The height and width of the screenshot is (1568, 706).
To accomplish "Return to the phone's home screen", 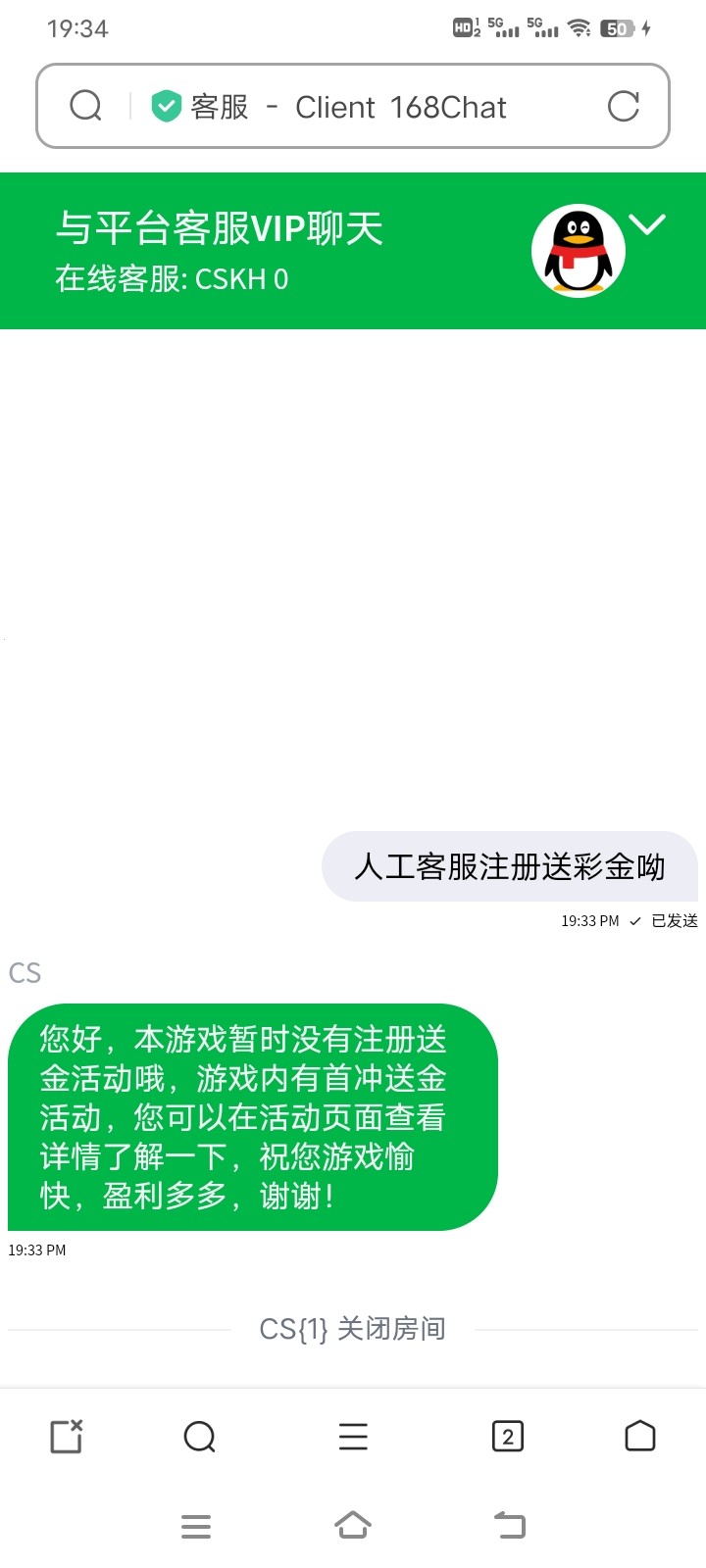I will click(353, 1526).
